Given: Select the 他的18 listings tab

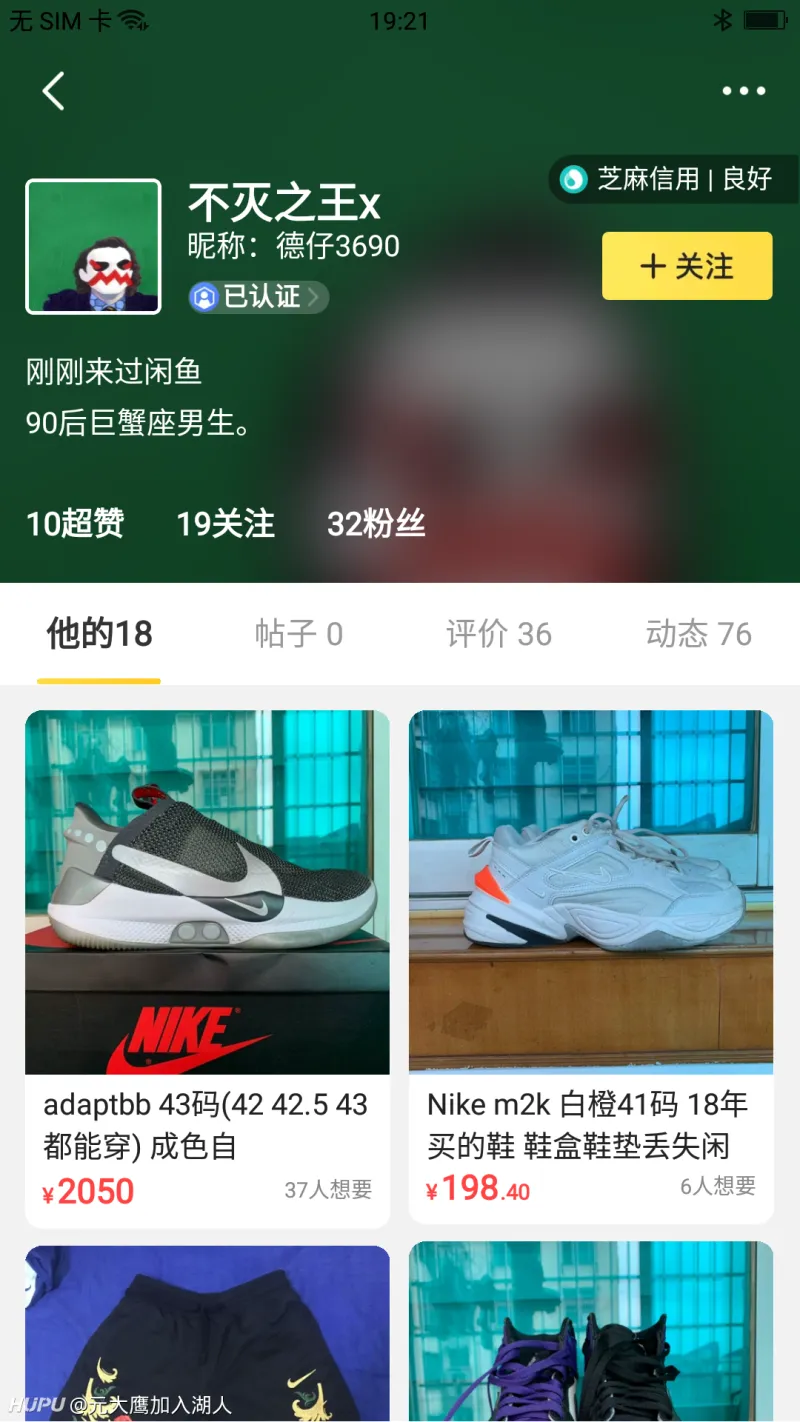Looking at the screenshot, I should 99,634.
